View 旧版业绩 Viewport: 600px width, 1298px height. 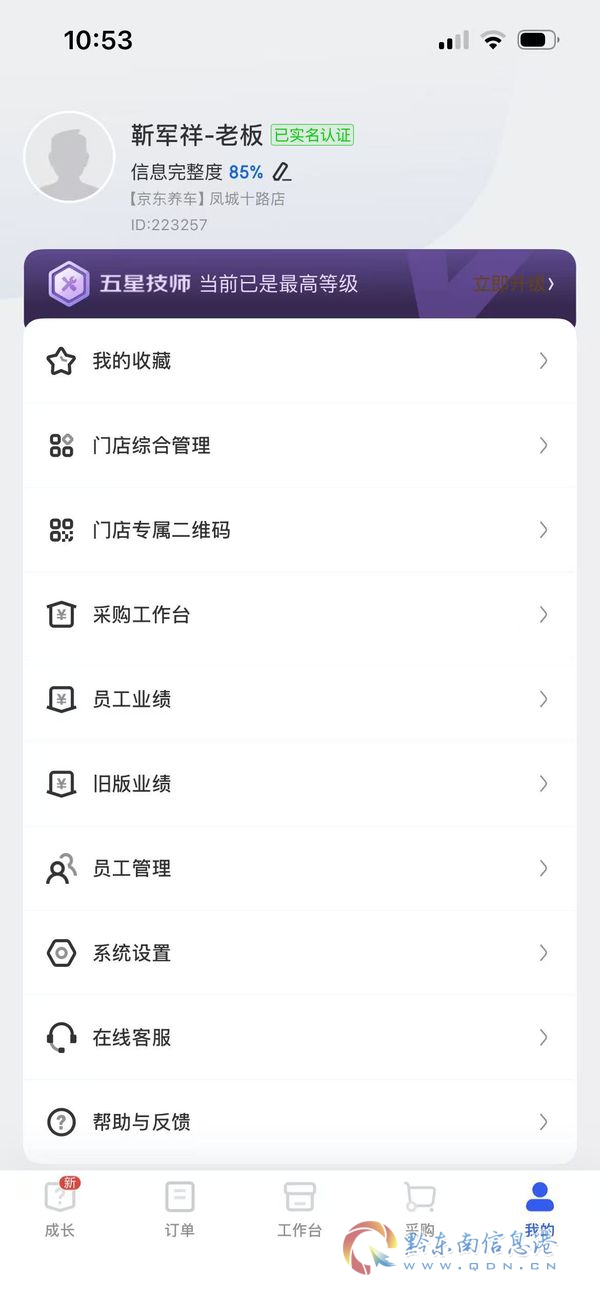click(300, 783)
